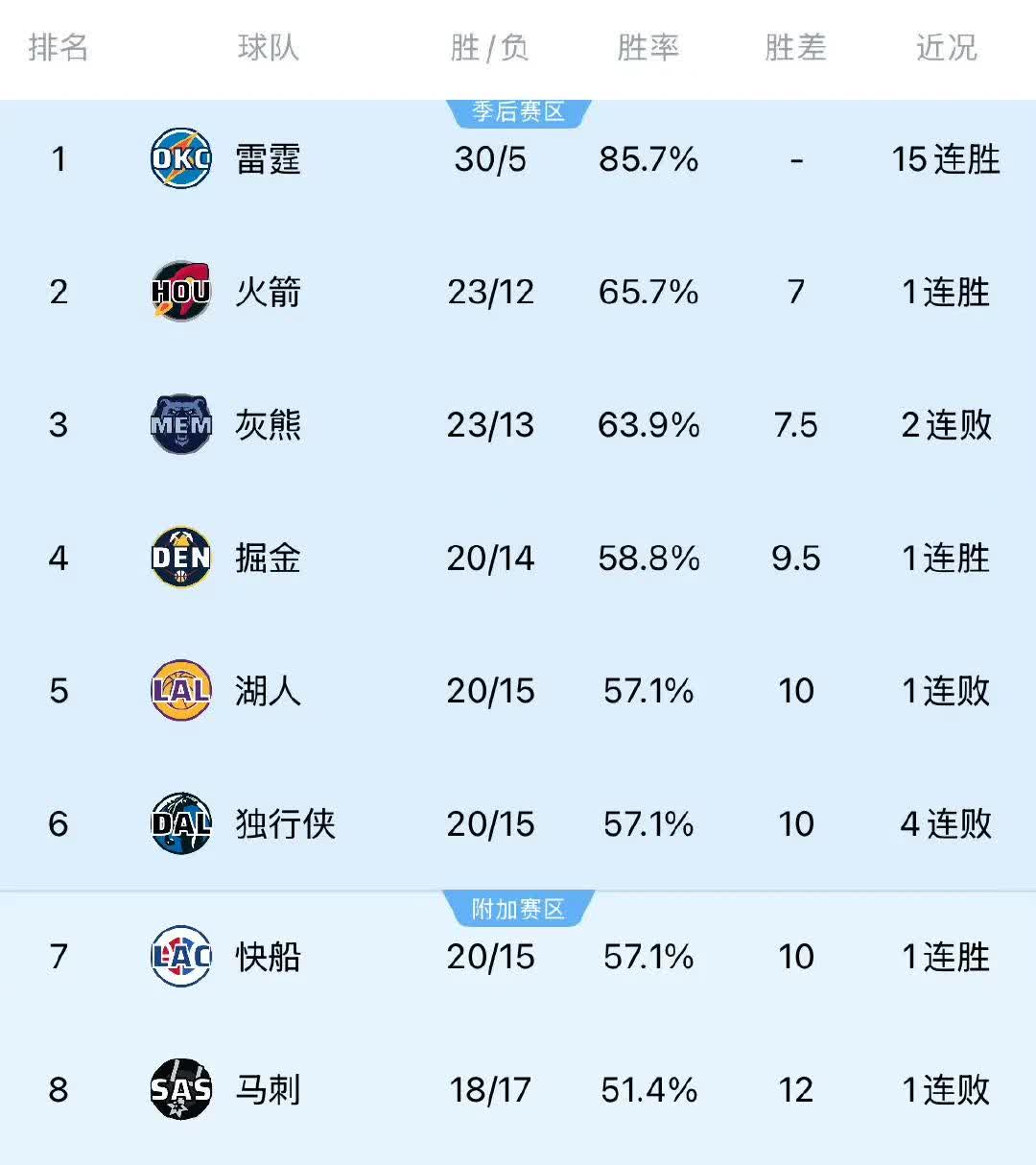1036x1165 pixels.
Task: Select the 掘金 (DEN) team row
Action: (268, 558)
